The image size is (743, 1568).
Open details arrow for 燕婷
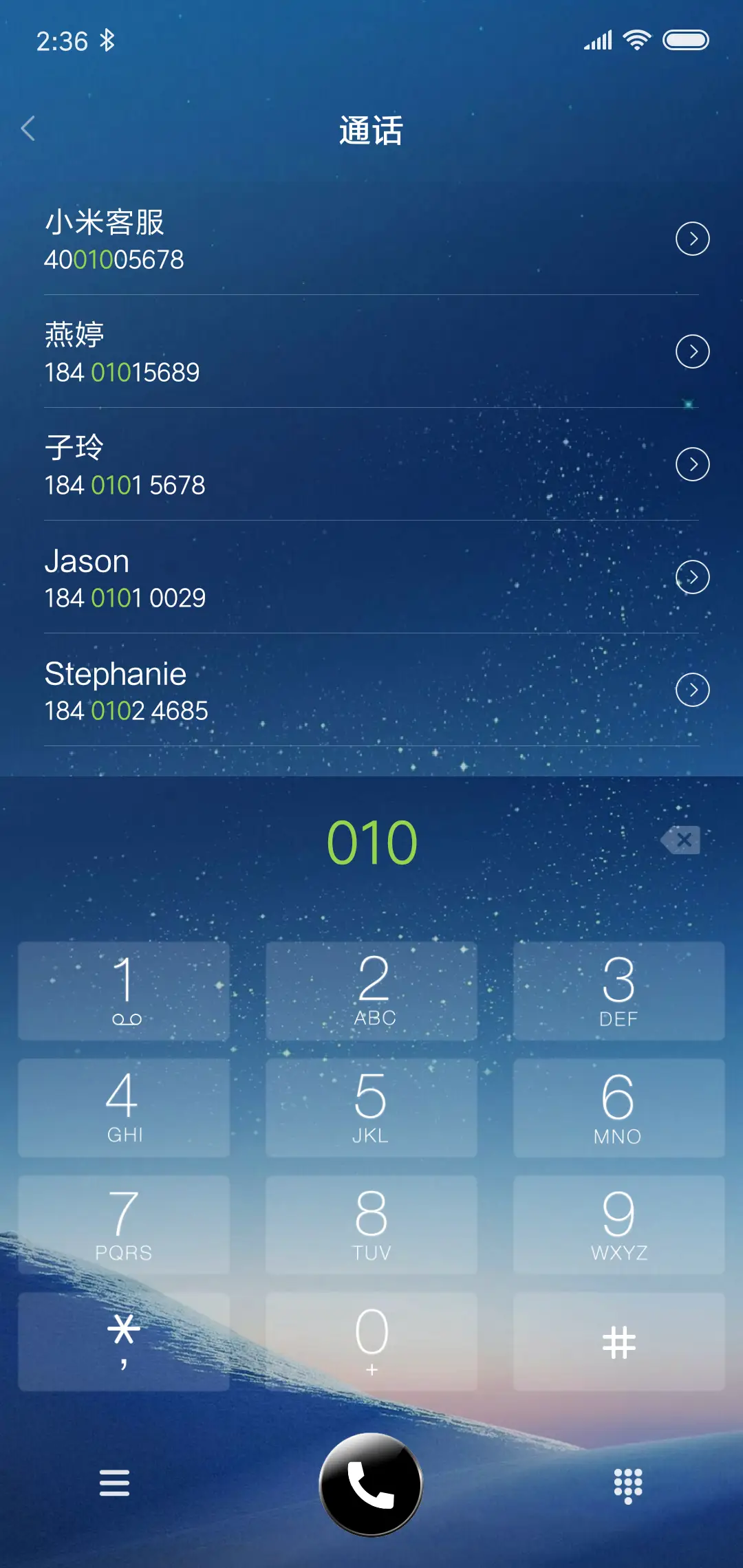coord(692,351)
